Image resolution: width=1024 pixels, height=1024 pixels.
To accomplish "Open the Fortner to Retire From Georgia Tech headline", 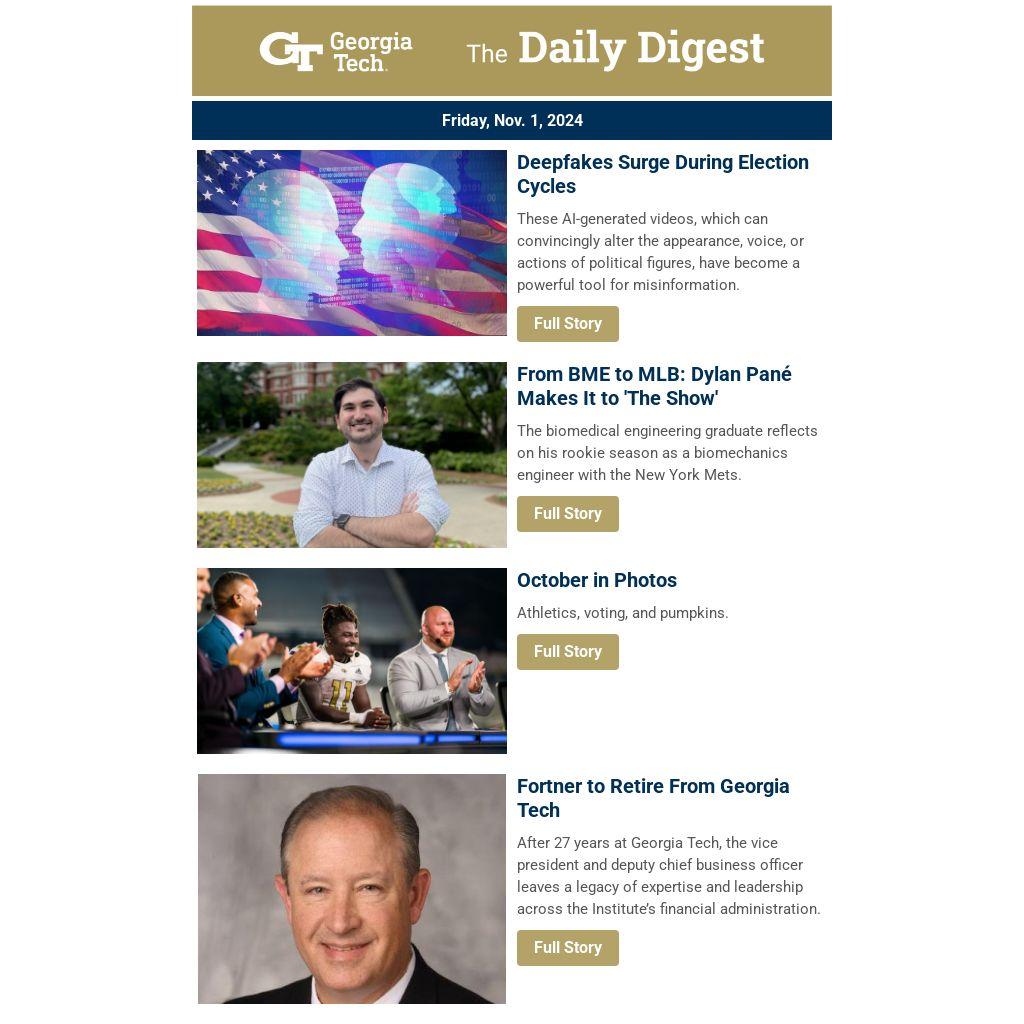I will point(653,798).
